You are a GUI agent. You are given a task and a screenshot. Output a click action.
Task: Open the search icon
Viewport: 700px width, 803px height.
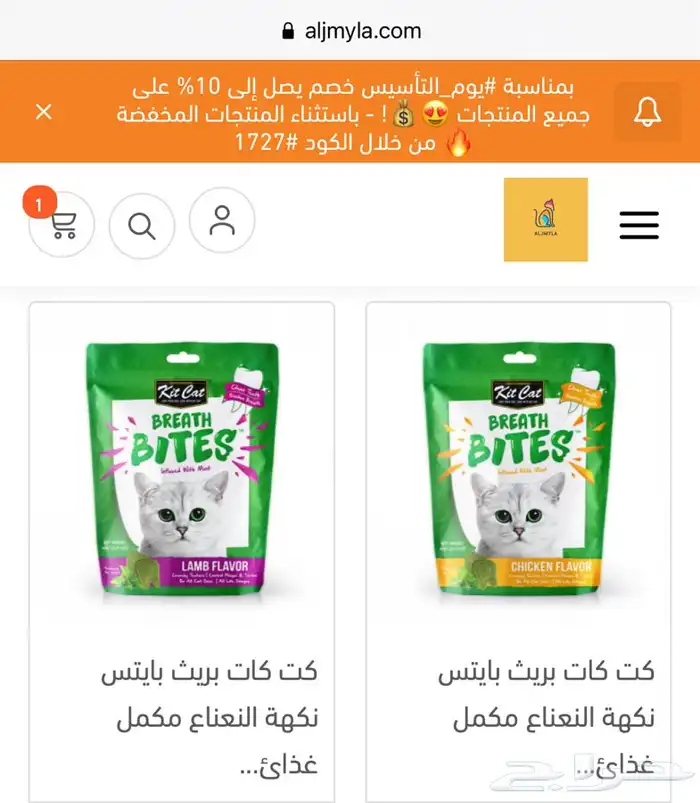tap(142, 225)
